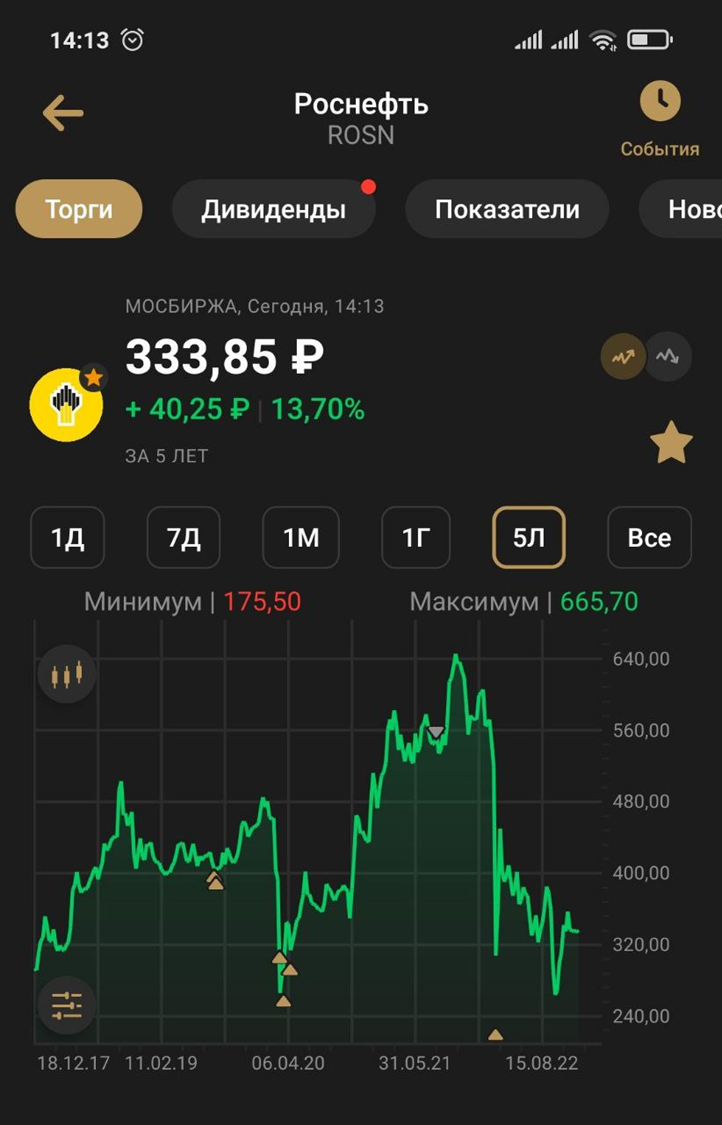Tap the event marker near 15.08.22 on chart
Image resolution: width=722 pixels, height=1125 pixels.
pos(495,1035)
